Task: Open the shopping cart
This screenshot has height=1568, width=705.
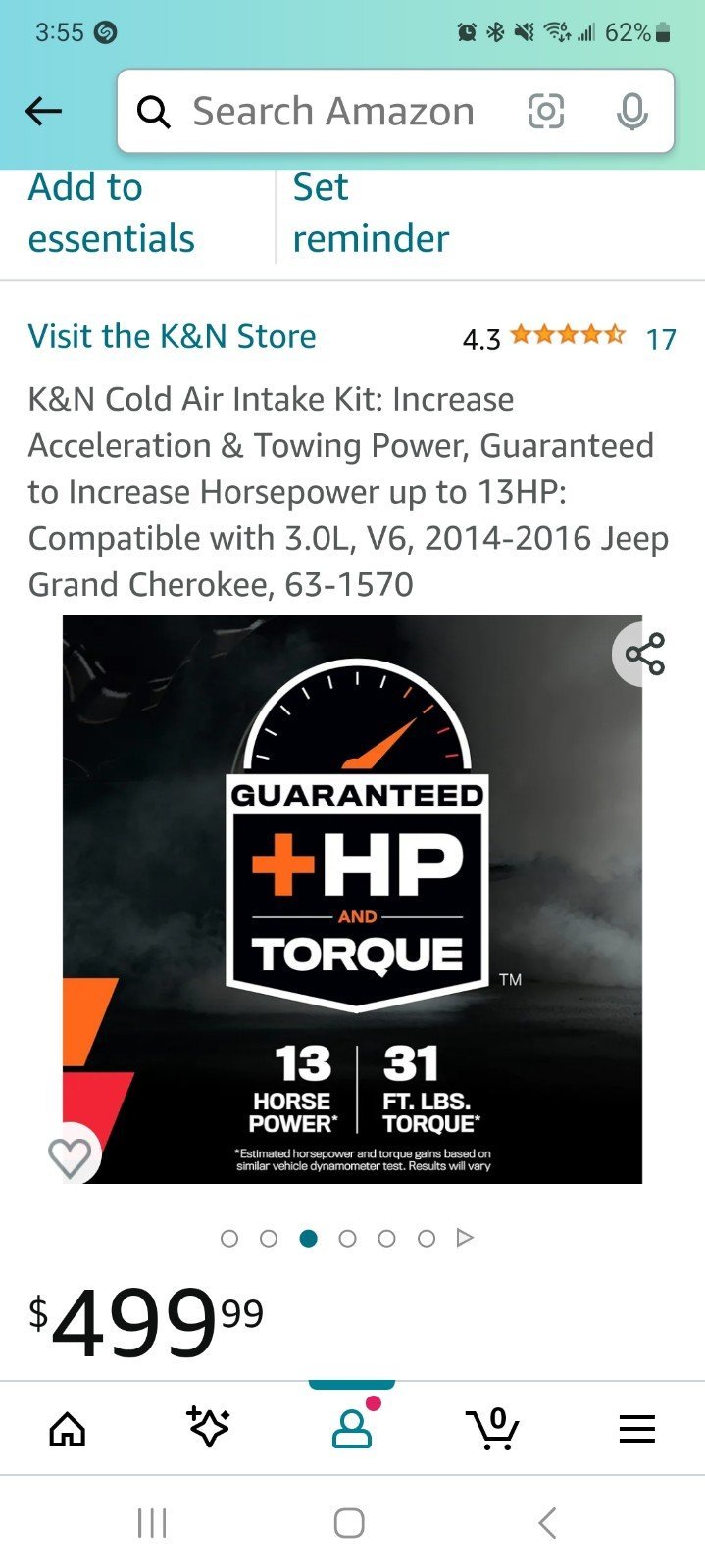Action: (493, 1429)
